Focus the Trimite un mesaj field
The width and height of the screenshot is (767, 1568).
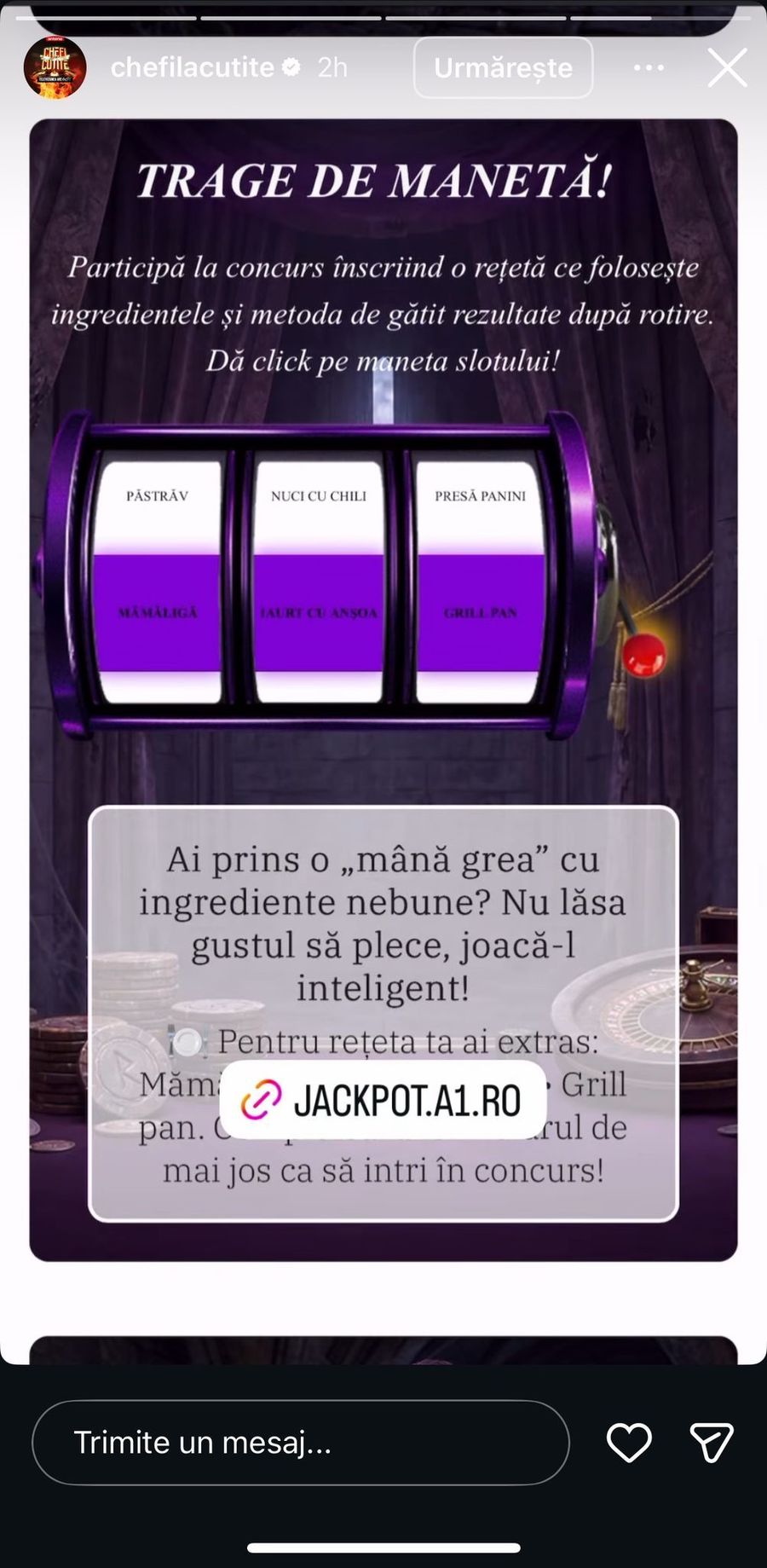(300, 1443)
